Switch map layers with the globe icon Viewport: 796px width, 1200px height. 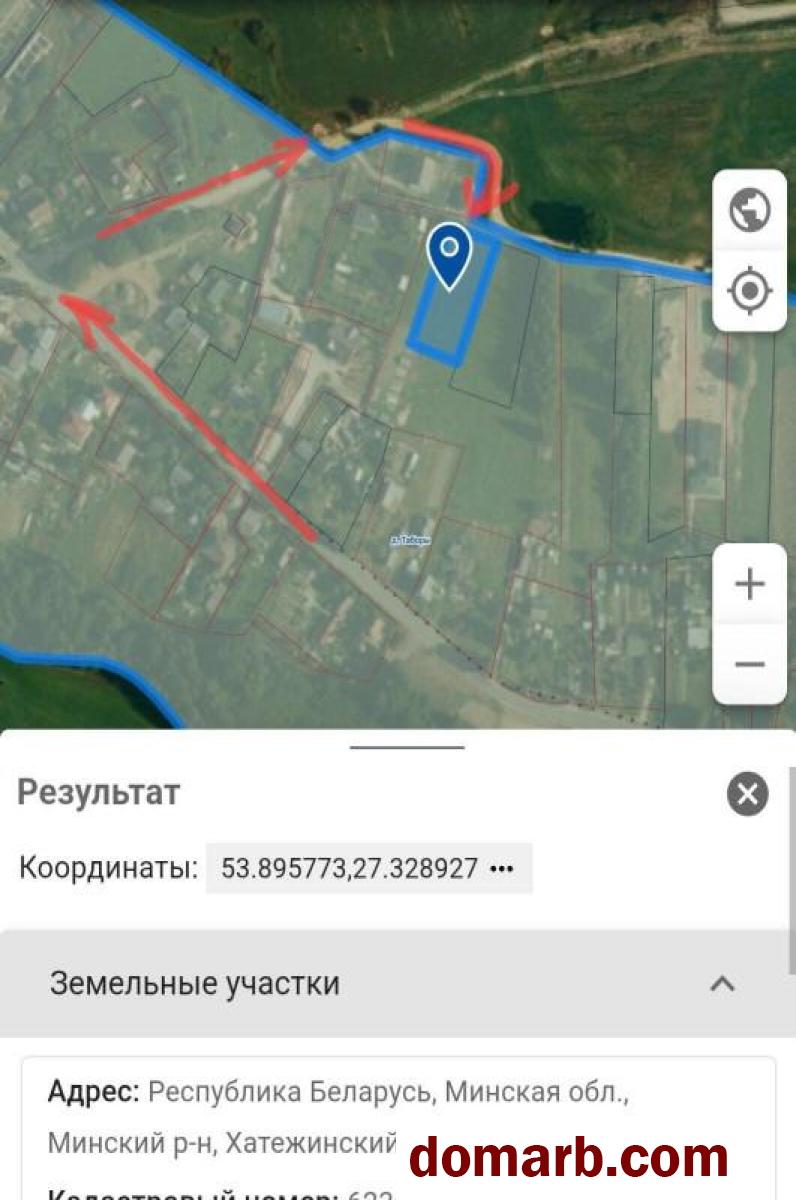[x=750, y=211]
